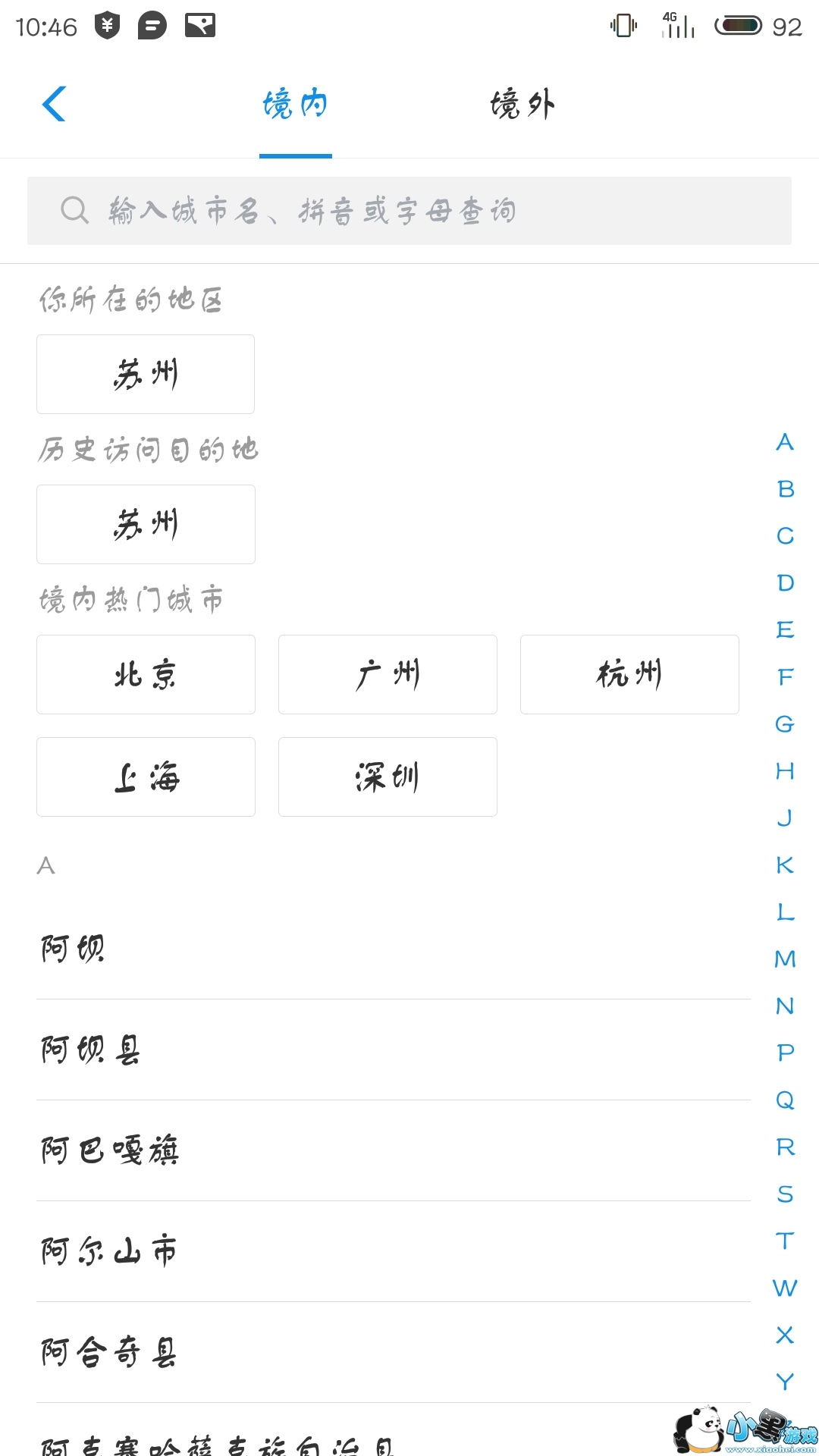Image resolution: width=819 pixels, height=1456 pixels.
Task: Jump to letter S in the index
Action: (785, 1194)
